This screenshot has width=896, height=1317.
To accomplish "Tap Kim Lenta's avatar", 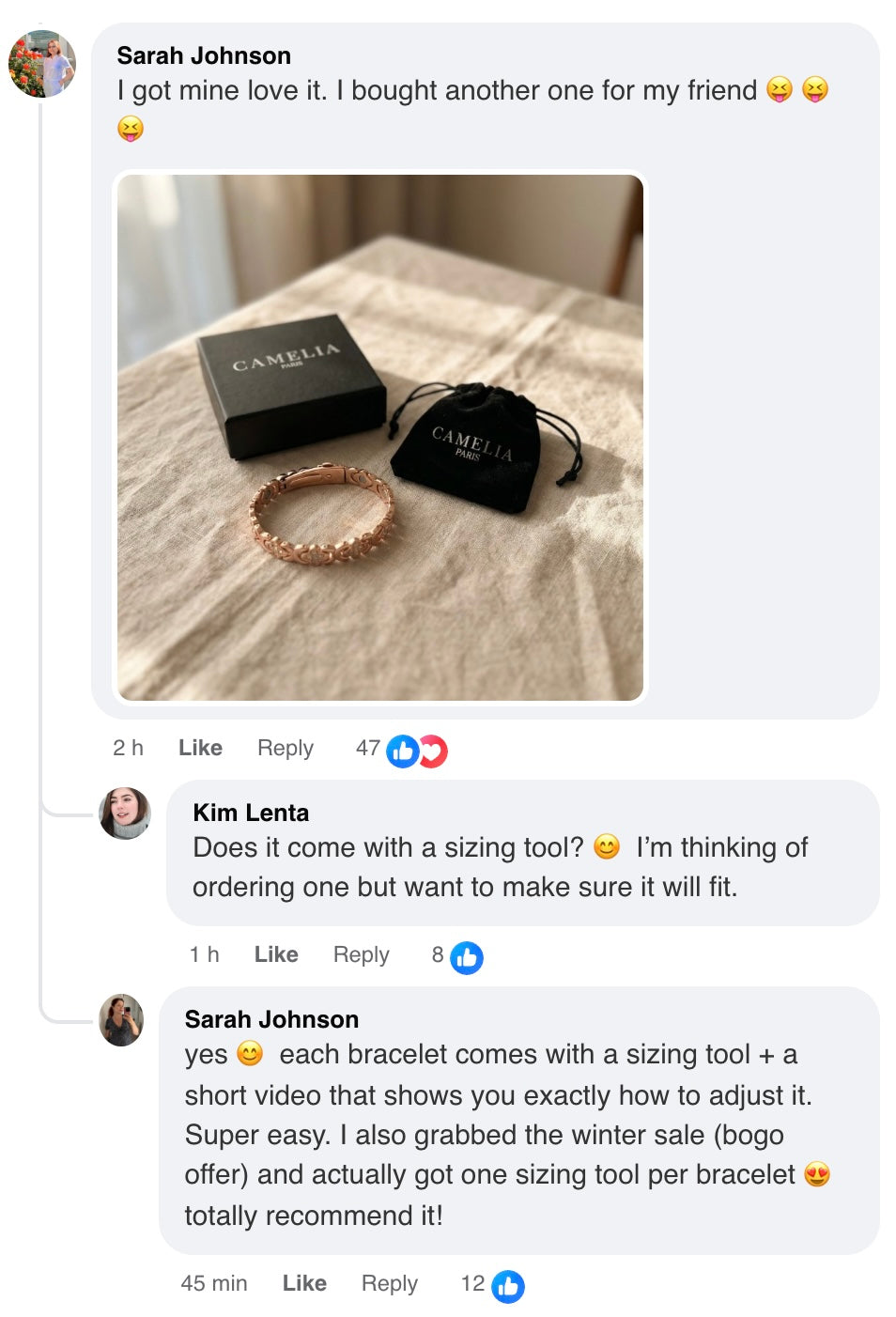I will click(x=125, y=813).
